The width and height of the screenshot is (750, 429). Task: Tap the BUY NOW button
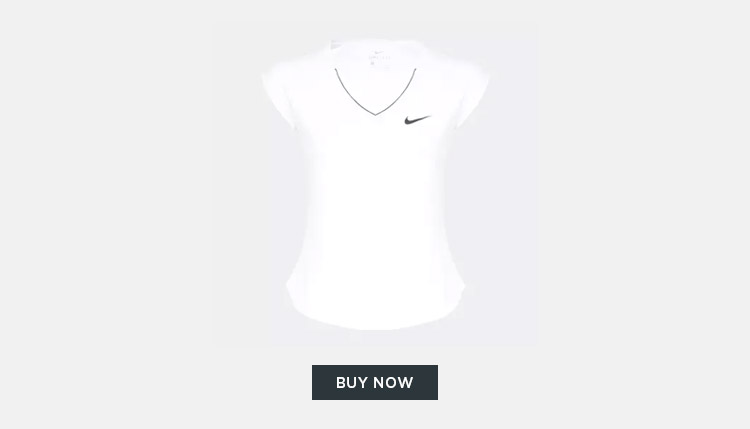pos(374,382)
